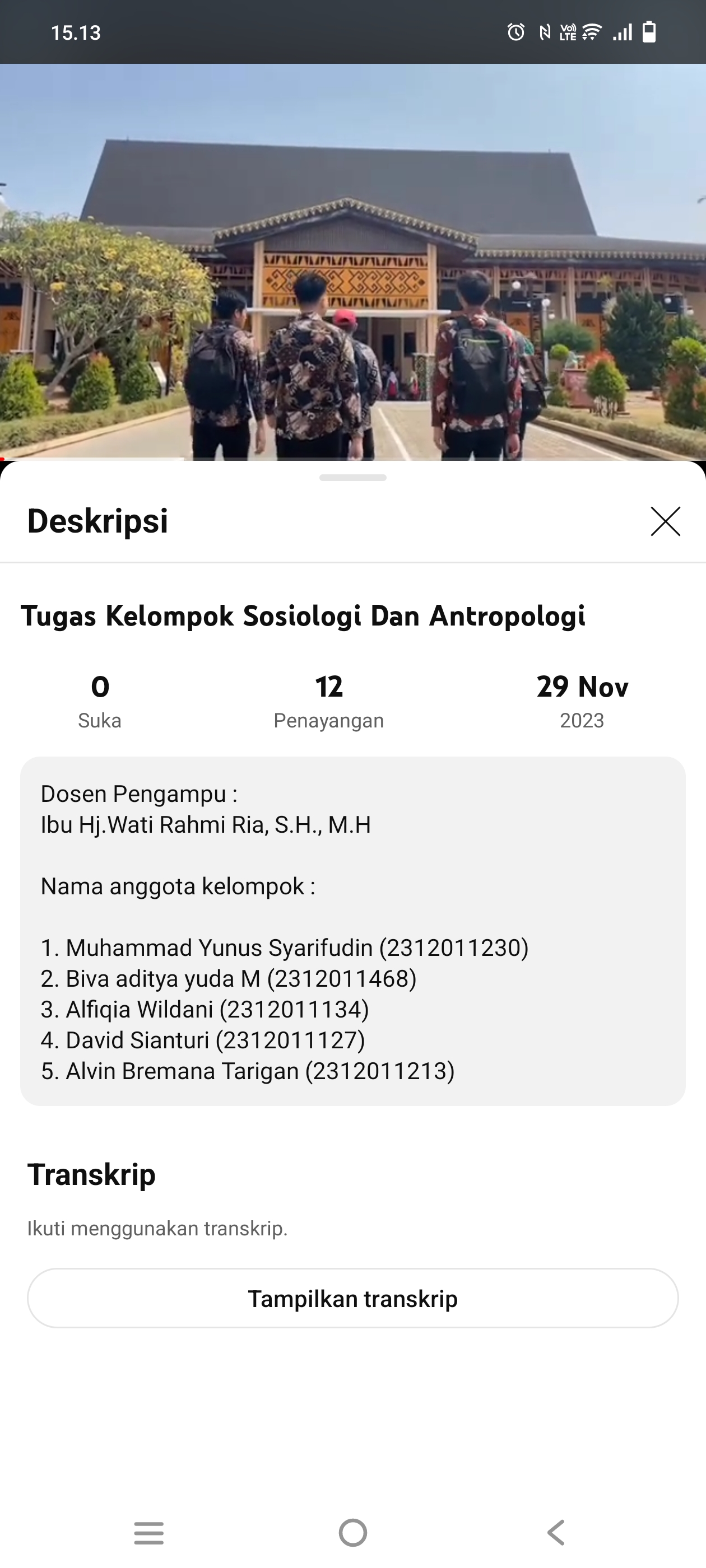Open the recent apps overview

149,1532
